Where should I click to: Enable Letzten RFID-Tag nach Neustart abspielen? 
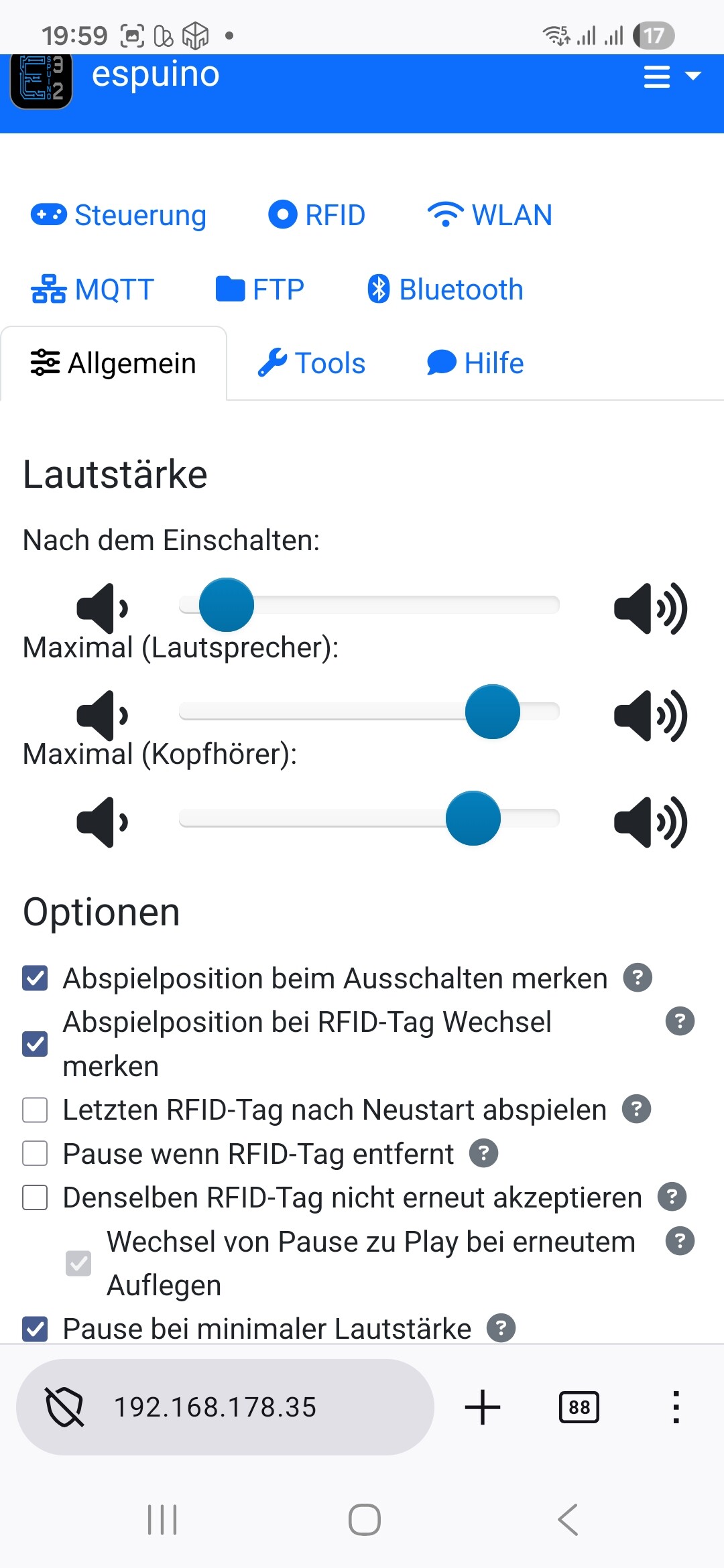point(35,1110)
